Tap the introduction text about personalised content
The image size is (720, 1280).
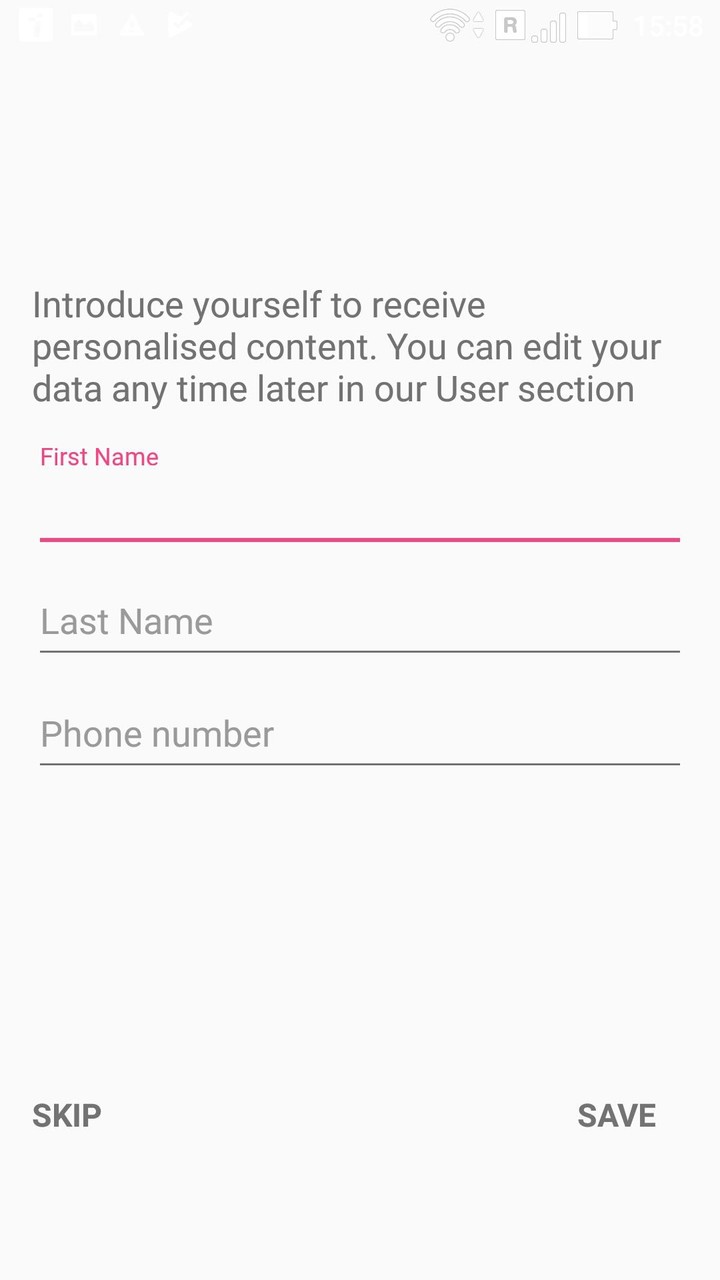coord(347,347)
